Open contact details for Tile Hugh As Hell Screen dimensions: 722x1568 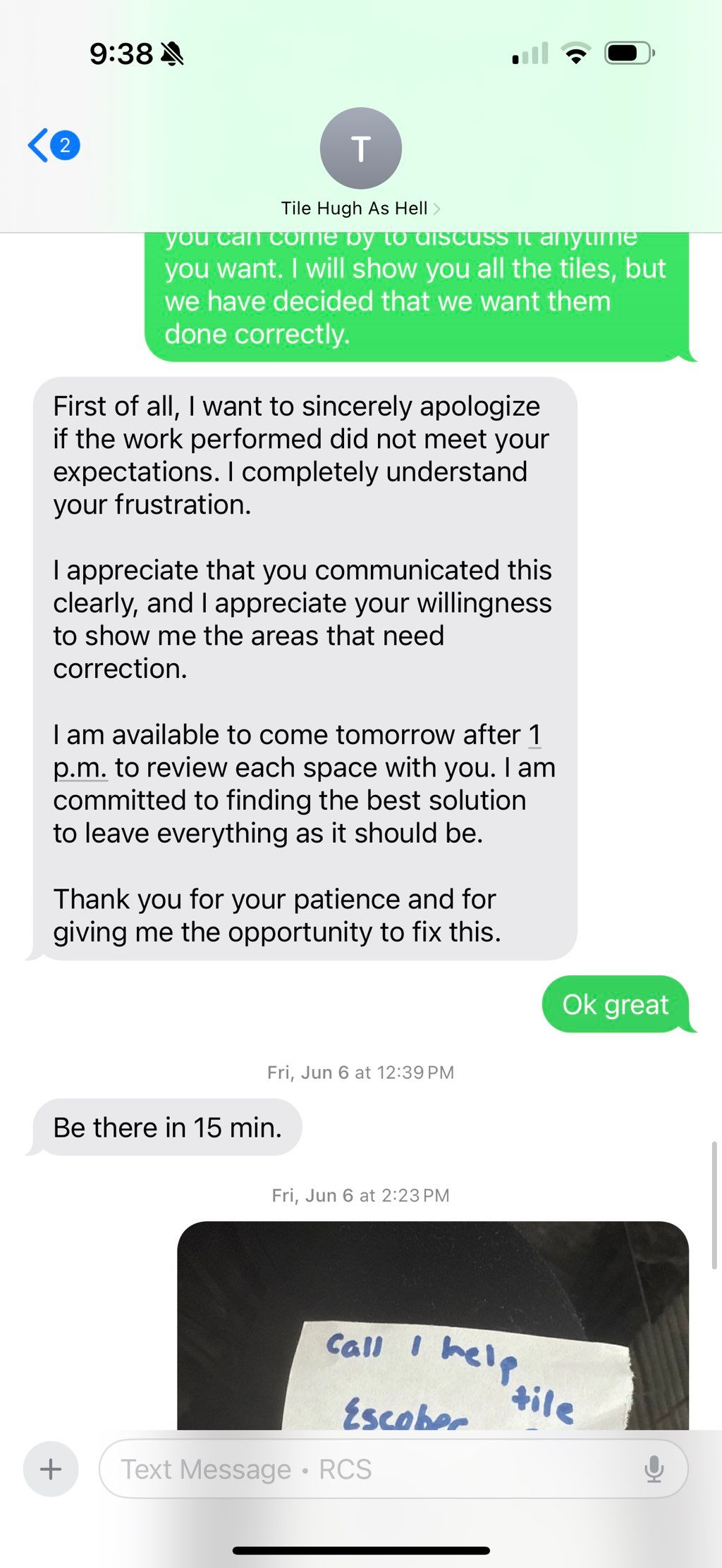click(360, 163)
